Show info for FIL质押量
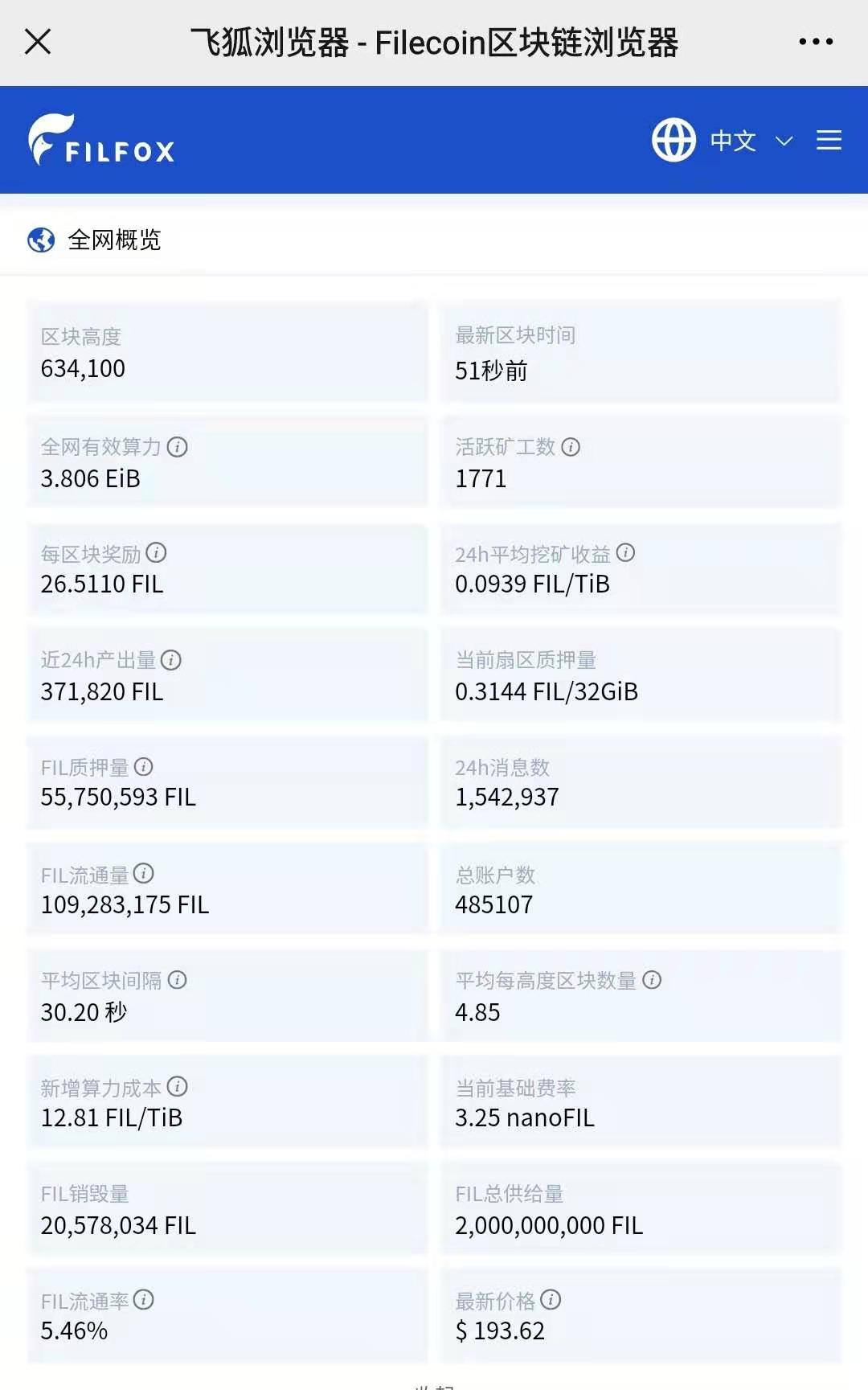868x1390 pixels. 144,767
